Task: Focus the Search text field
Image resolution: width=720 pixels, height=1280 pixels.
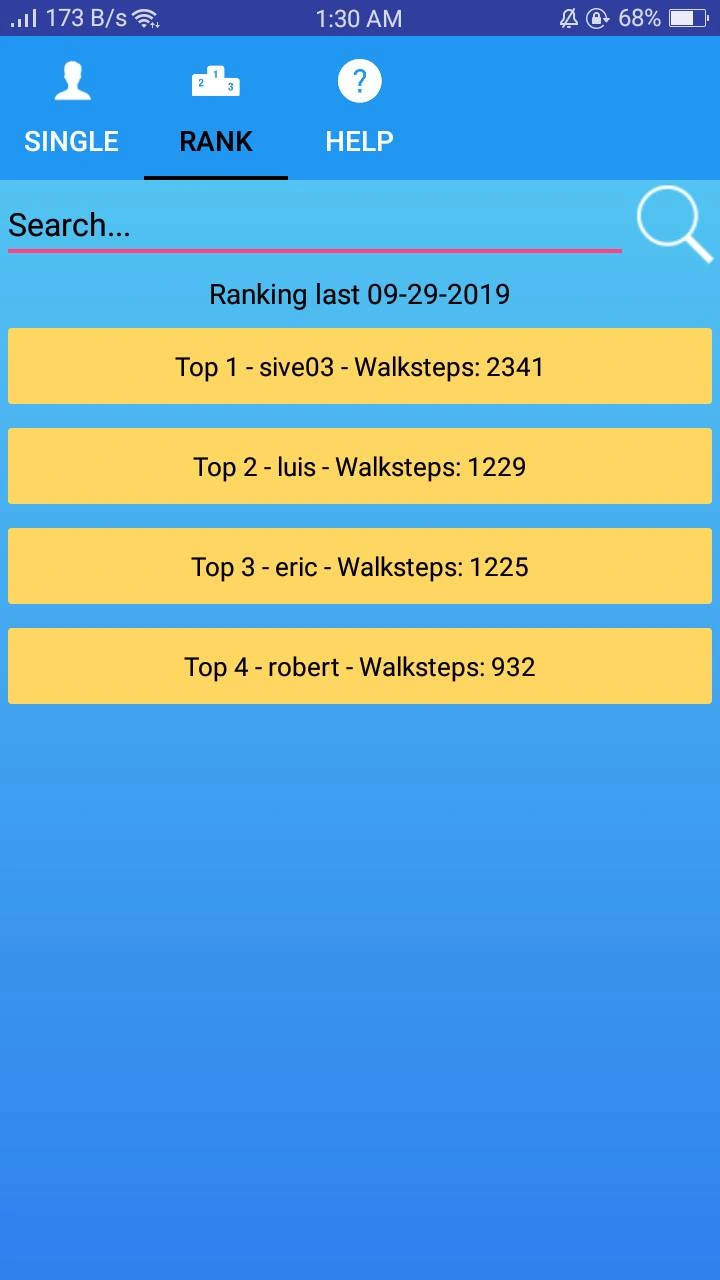Action: (x=314, y=225)
